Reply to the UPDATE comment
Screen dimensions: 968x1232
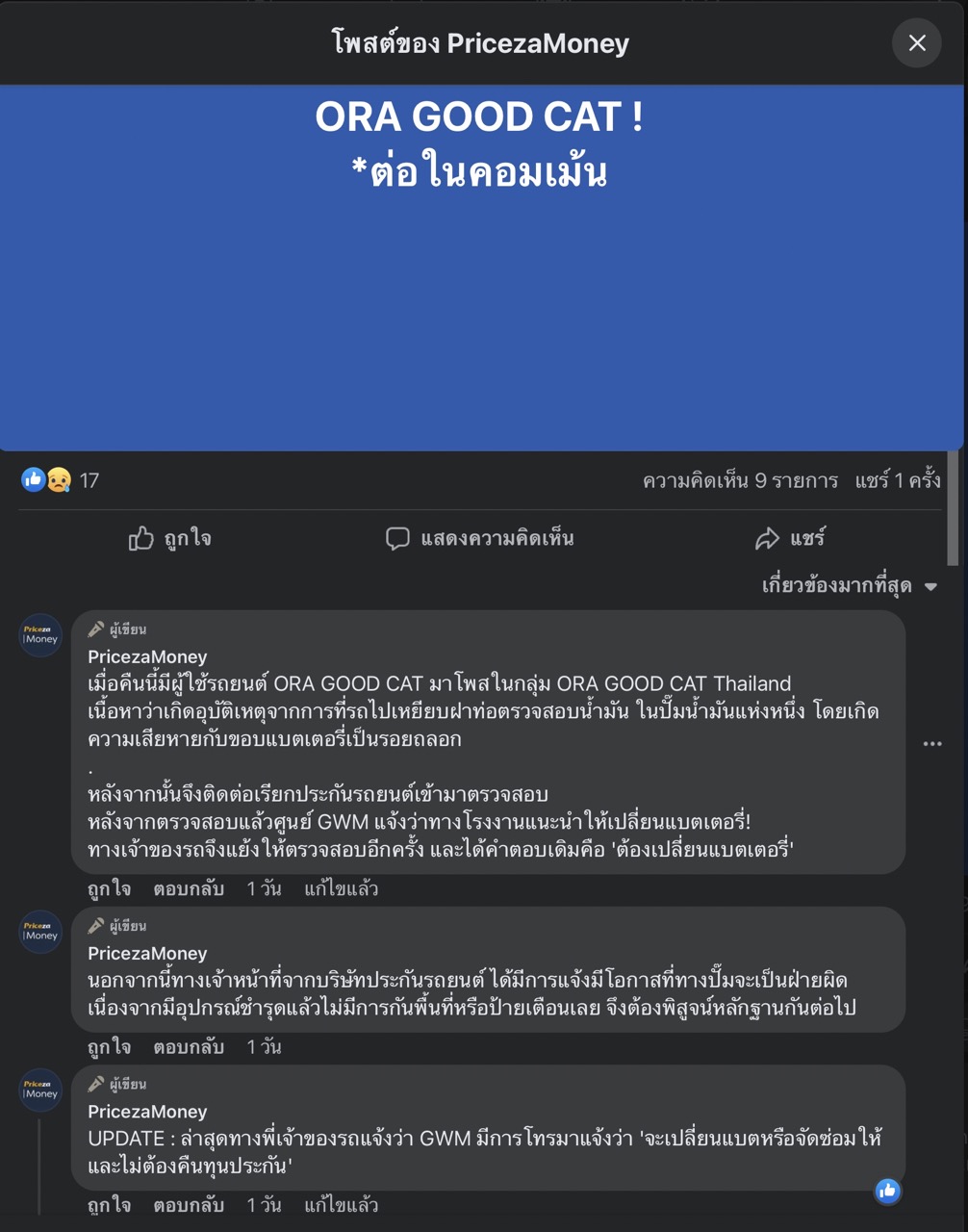pos(189,1204)
